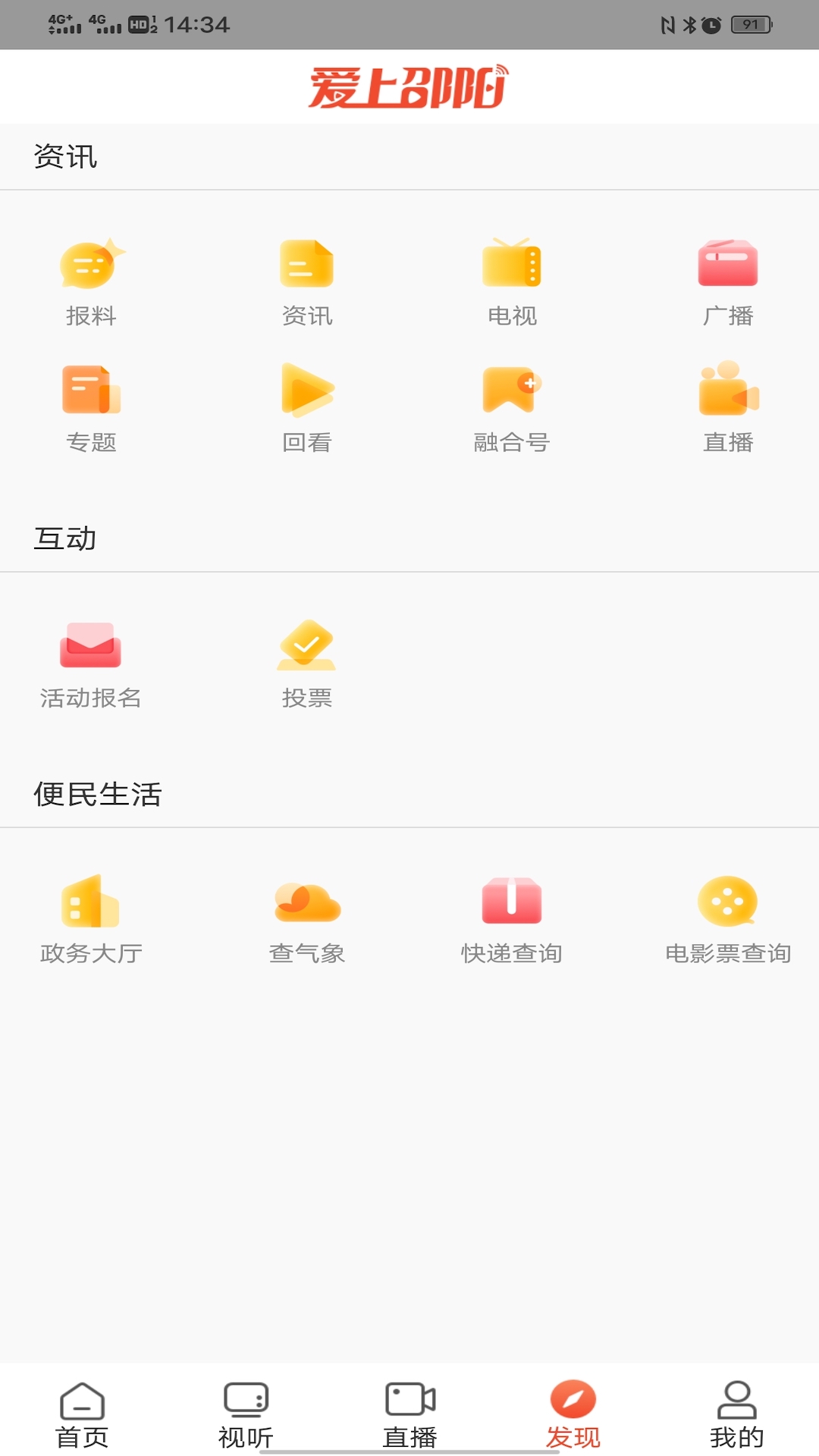Open the 融合号 accounts page
Screen dimensions: 819x1456
(x=512, y=409)
